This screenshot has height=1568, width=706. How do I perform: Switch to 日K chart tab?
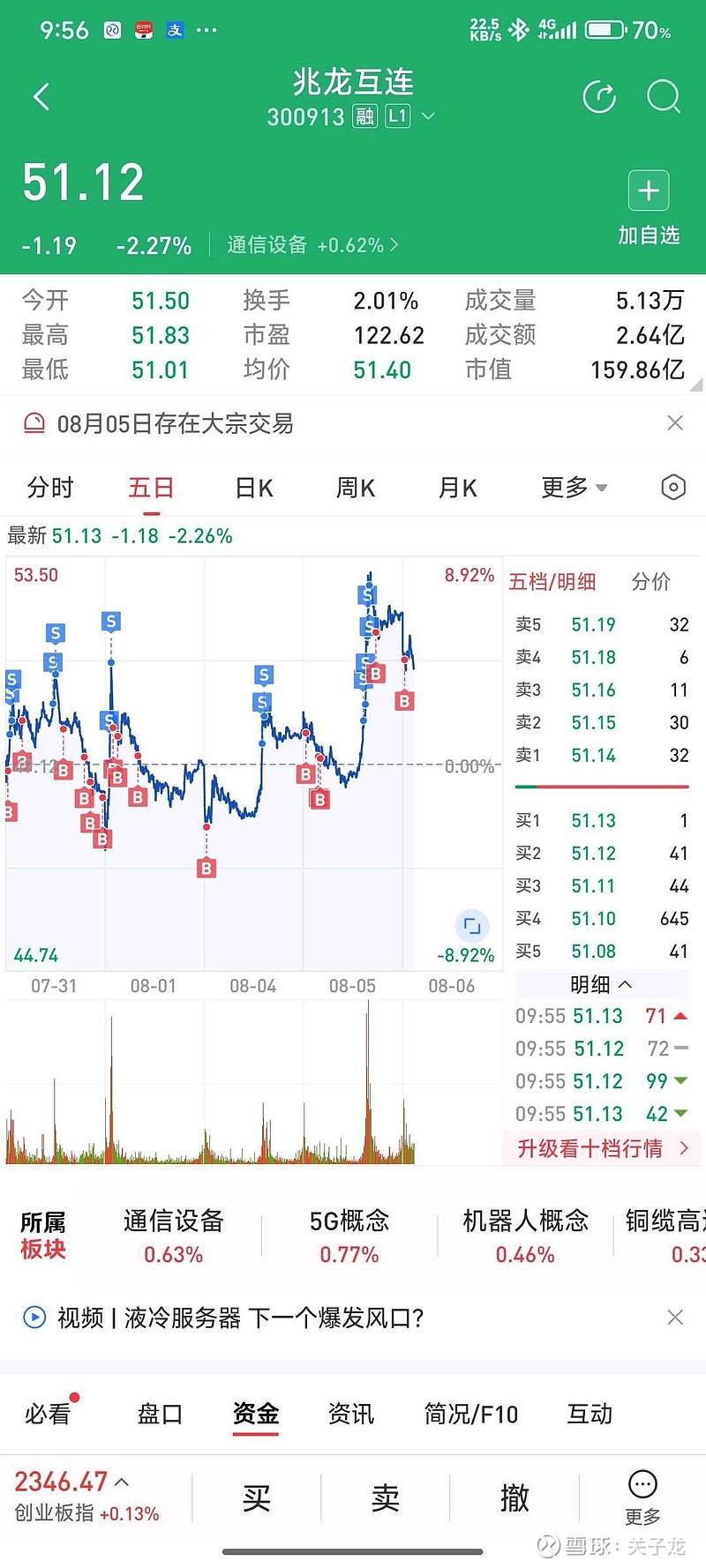point(254,488)
